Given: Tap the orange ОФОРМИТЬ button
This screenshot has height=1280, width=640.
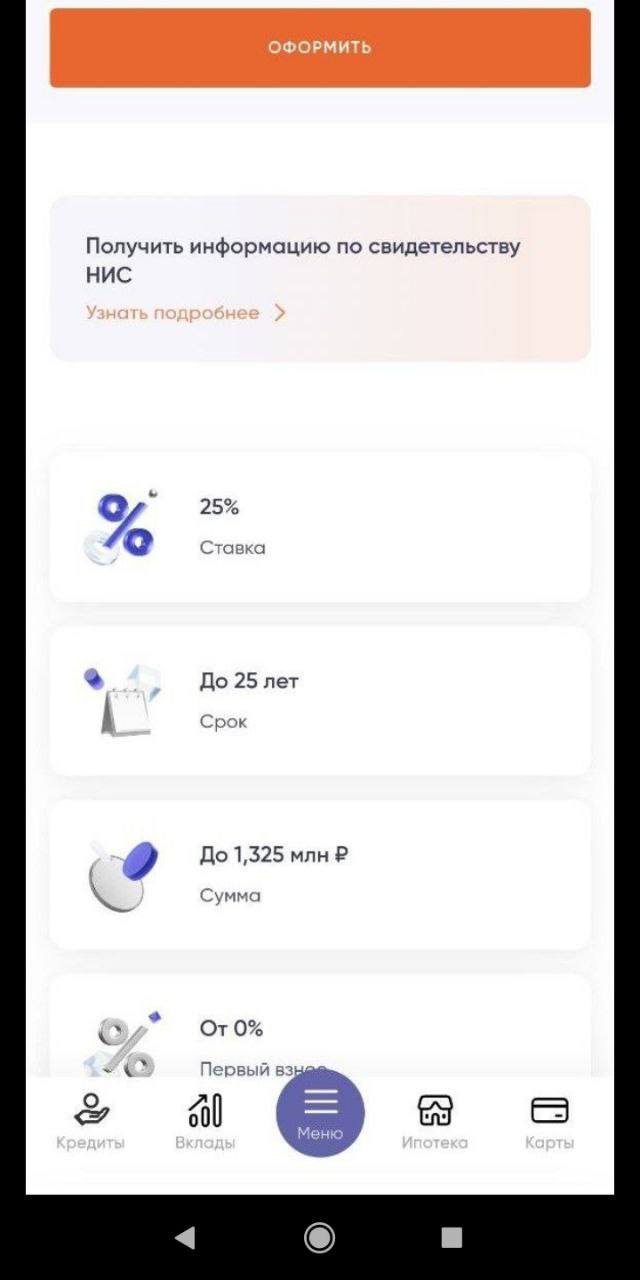Looking at the screenshot, I should (x=320, y=47).
